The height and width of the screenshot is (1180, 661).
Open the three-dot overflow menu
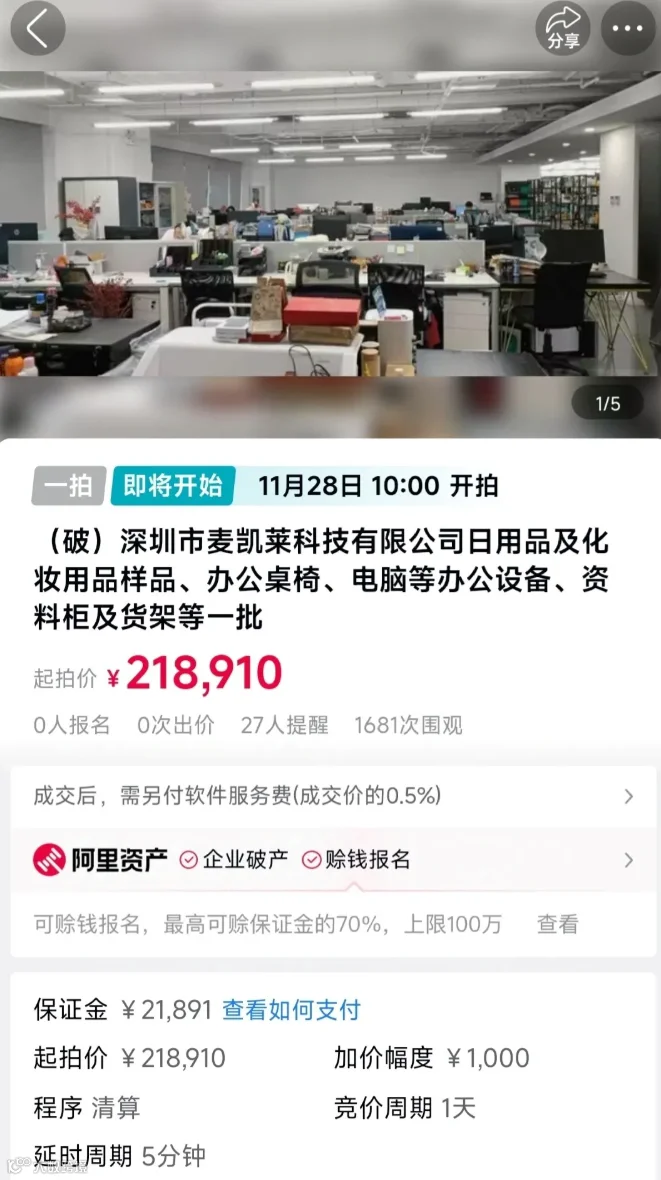(628, 28)
